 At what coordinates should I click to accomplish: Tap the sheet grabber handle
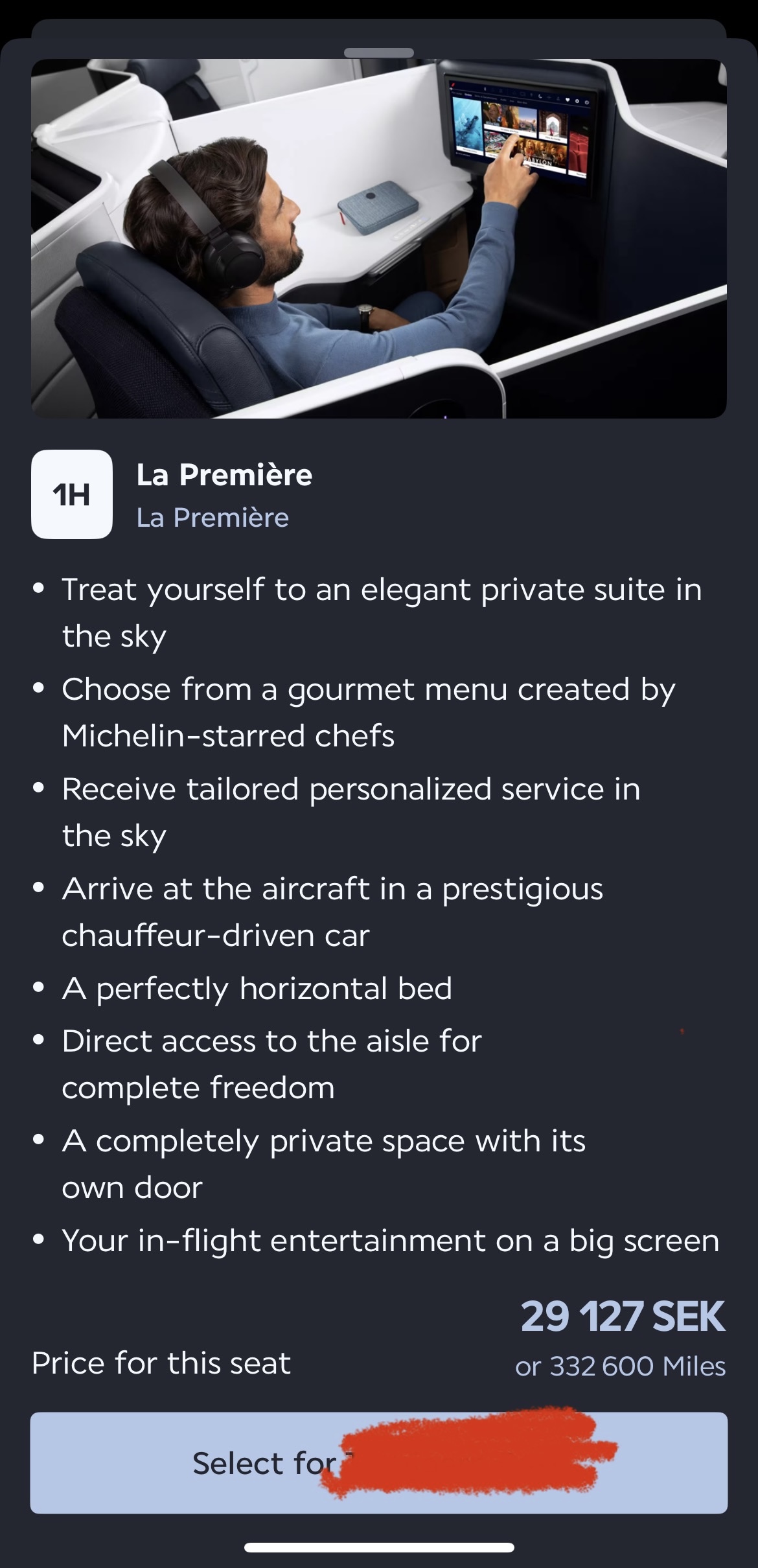tap(379, 52)
